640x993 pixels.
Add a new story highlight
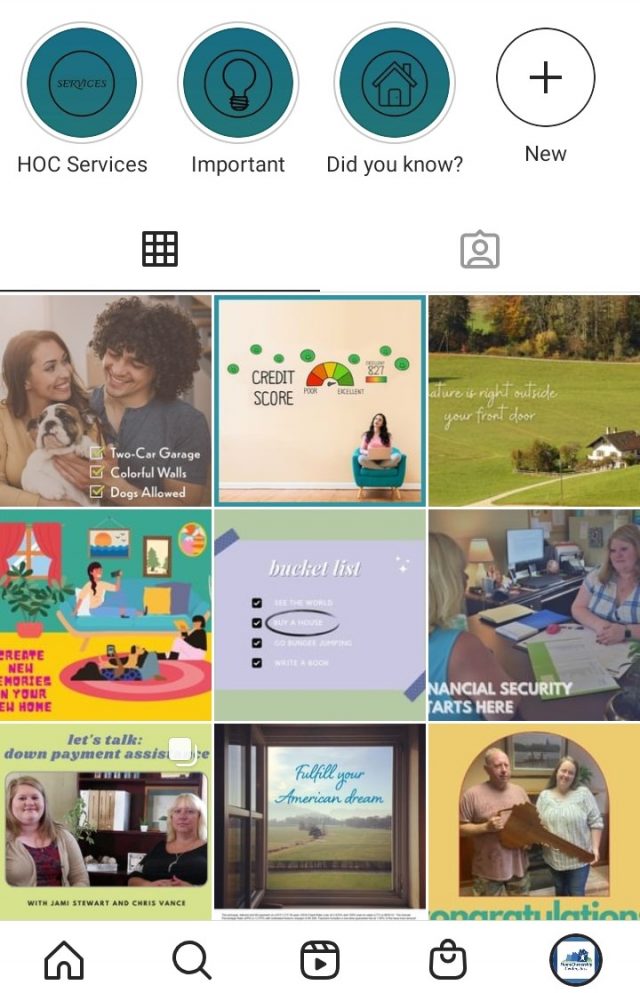click(x=545, y=78)
